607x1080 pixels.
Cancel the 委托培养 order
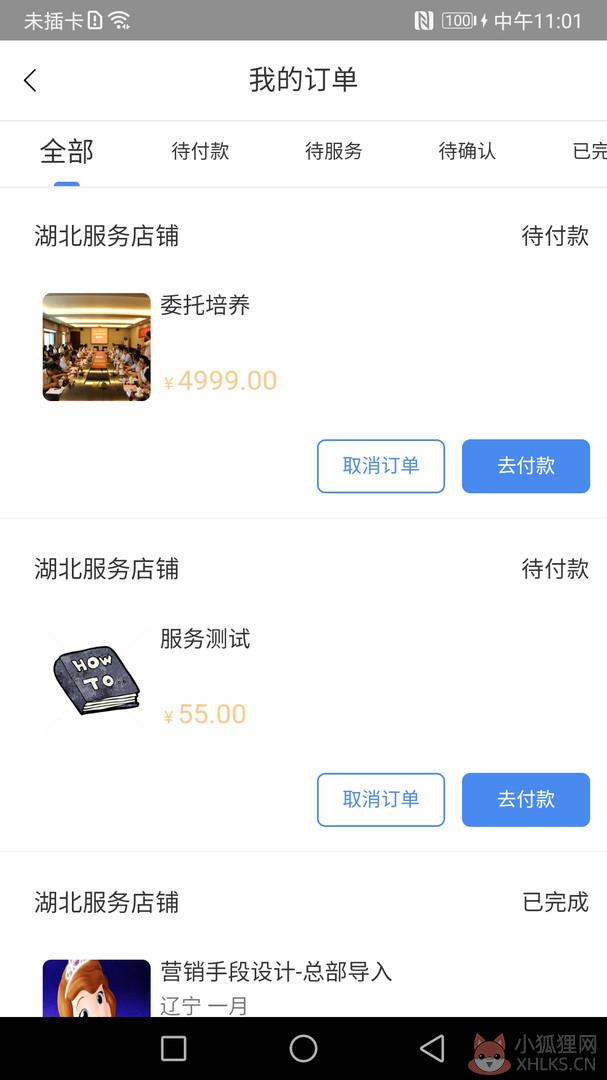[x=381, y=466]
